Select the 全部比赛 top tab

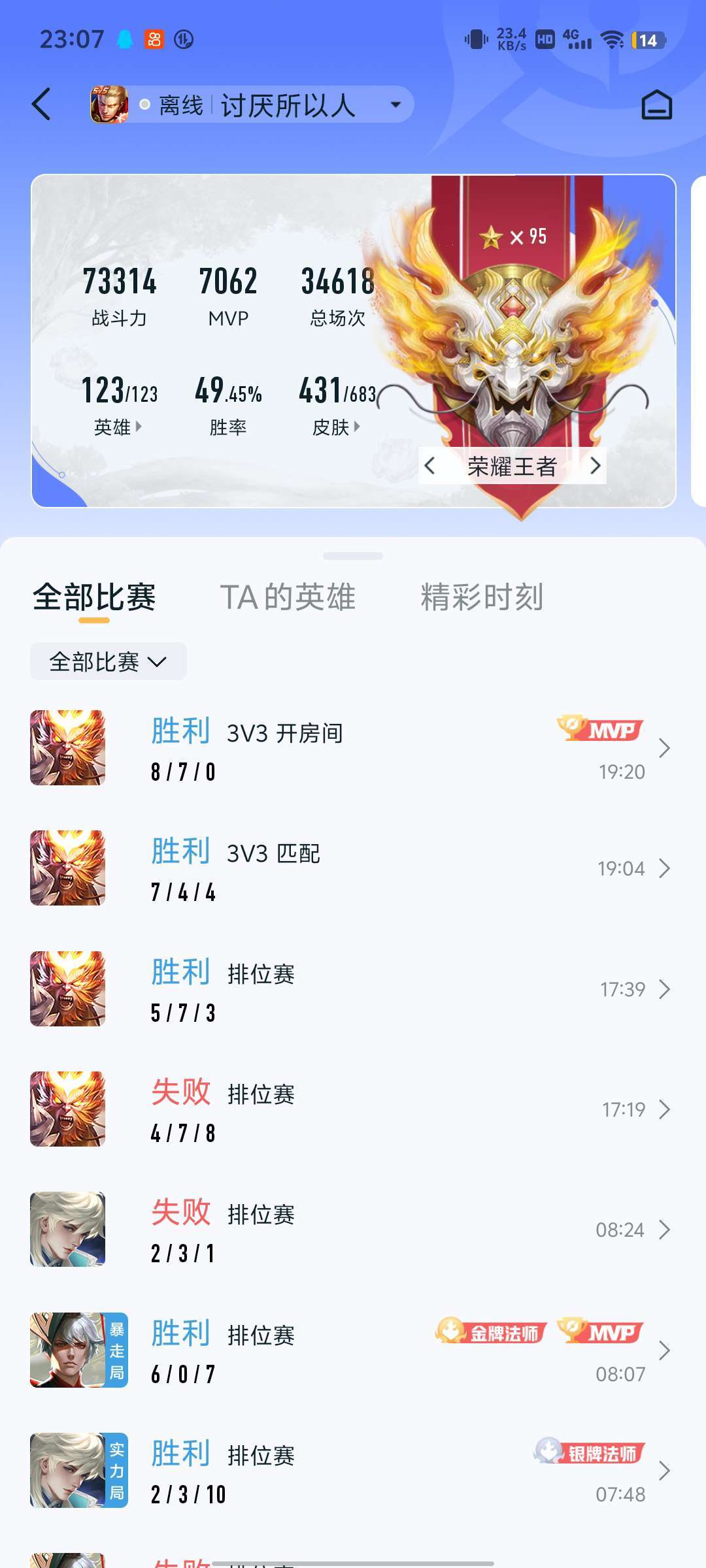pos(94,597)
